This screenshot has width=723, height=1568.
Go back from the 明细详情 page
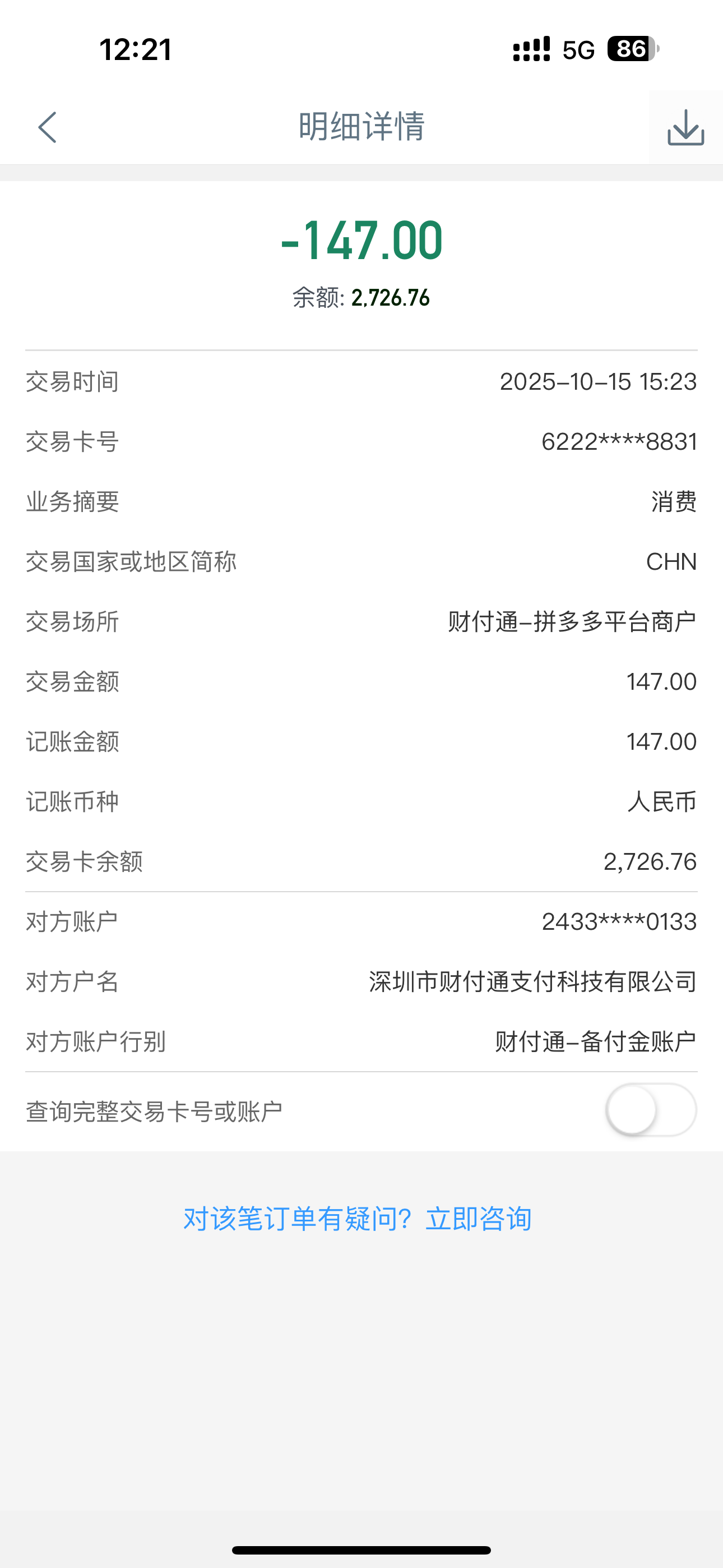[48, 127]
